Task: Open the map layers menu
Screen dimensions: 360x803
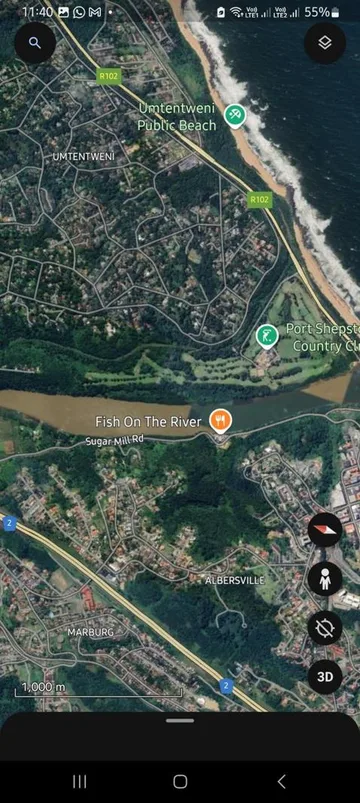Action: [325, 43]
